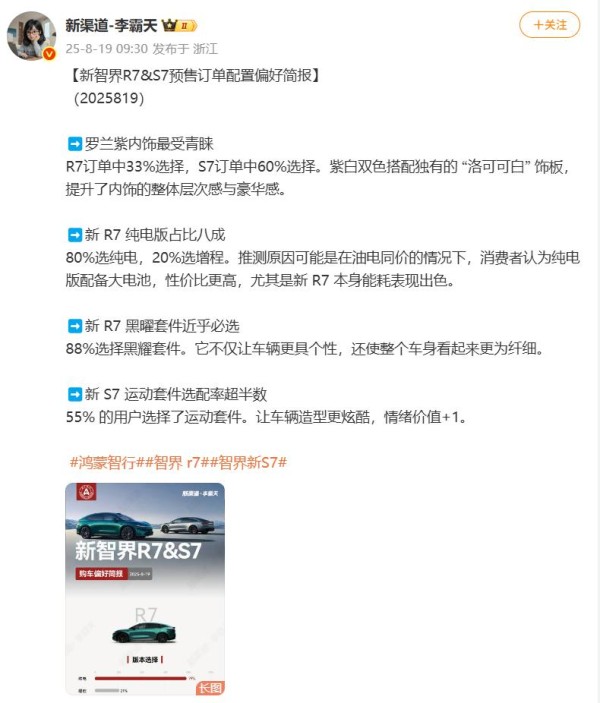Open 新渠道-李霸天's profile avatar
The width and height of the screenshot is (600, 703).
[x=31, y=35]
